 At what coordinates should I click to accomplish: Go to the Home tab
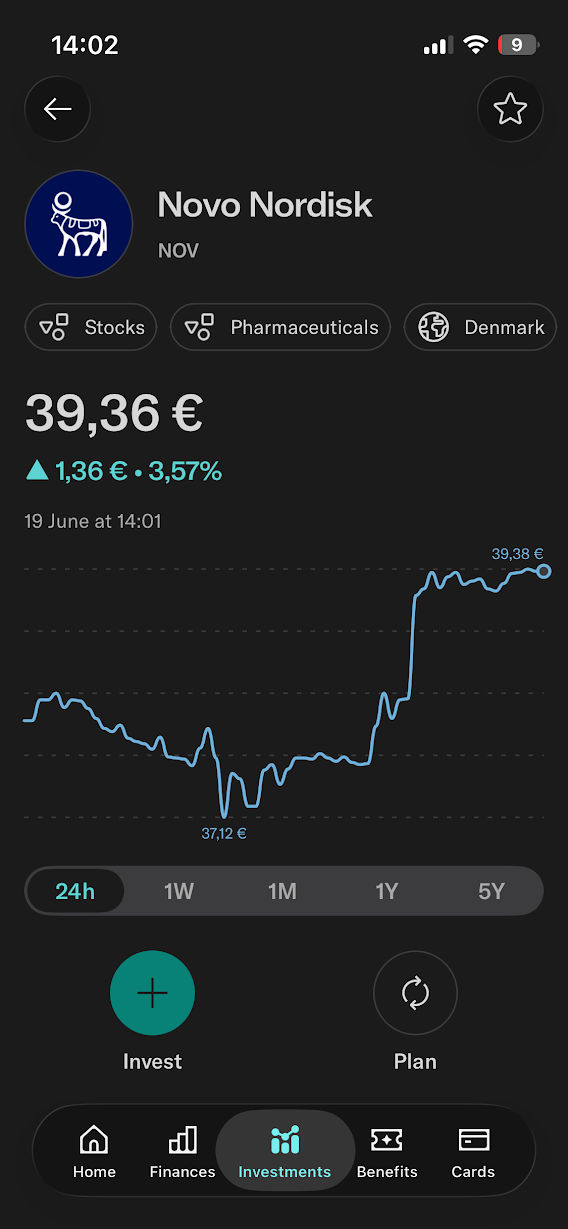click(x=94, y=1151)
